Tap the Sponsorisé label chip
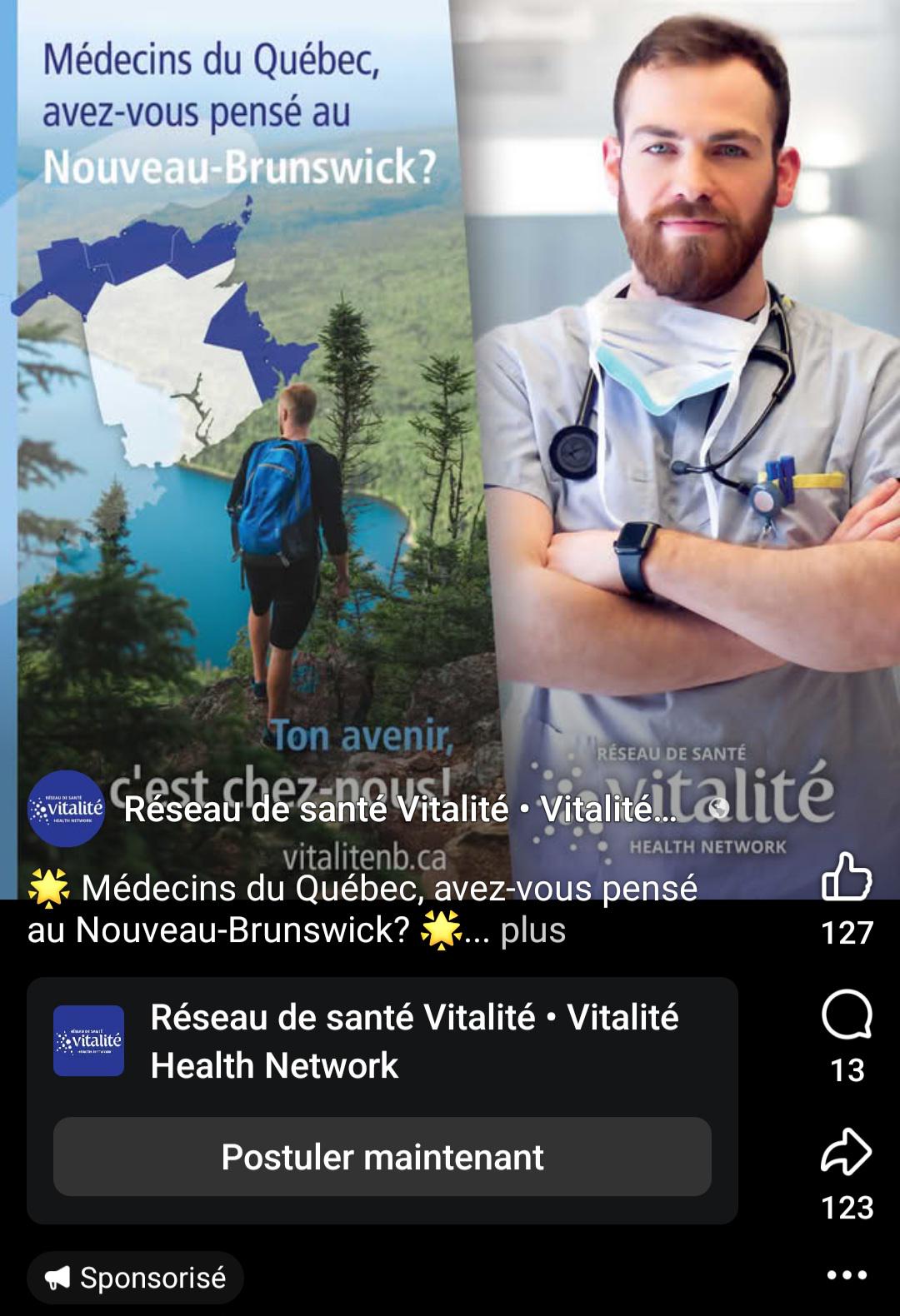 click(x=136, y=1278)
